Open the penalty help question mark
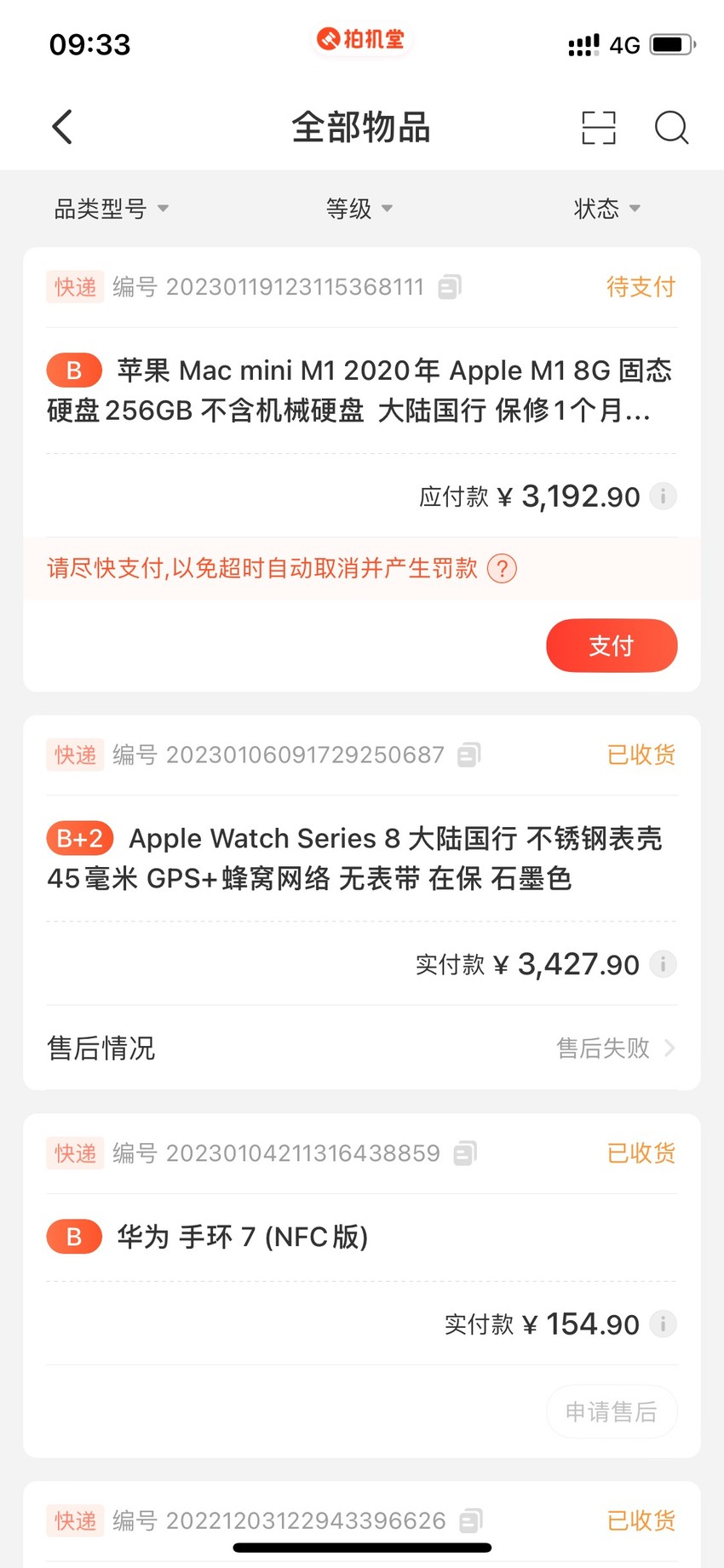Screen dimensions: 724x1568 tap(502, 568)
